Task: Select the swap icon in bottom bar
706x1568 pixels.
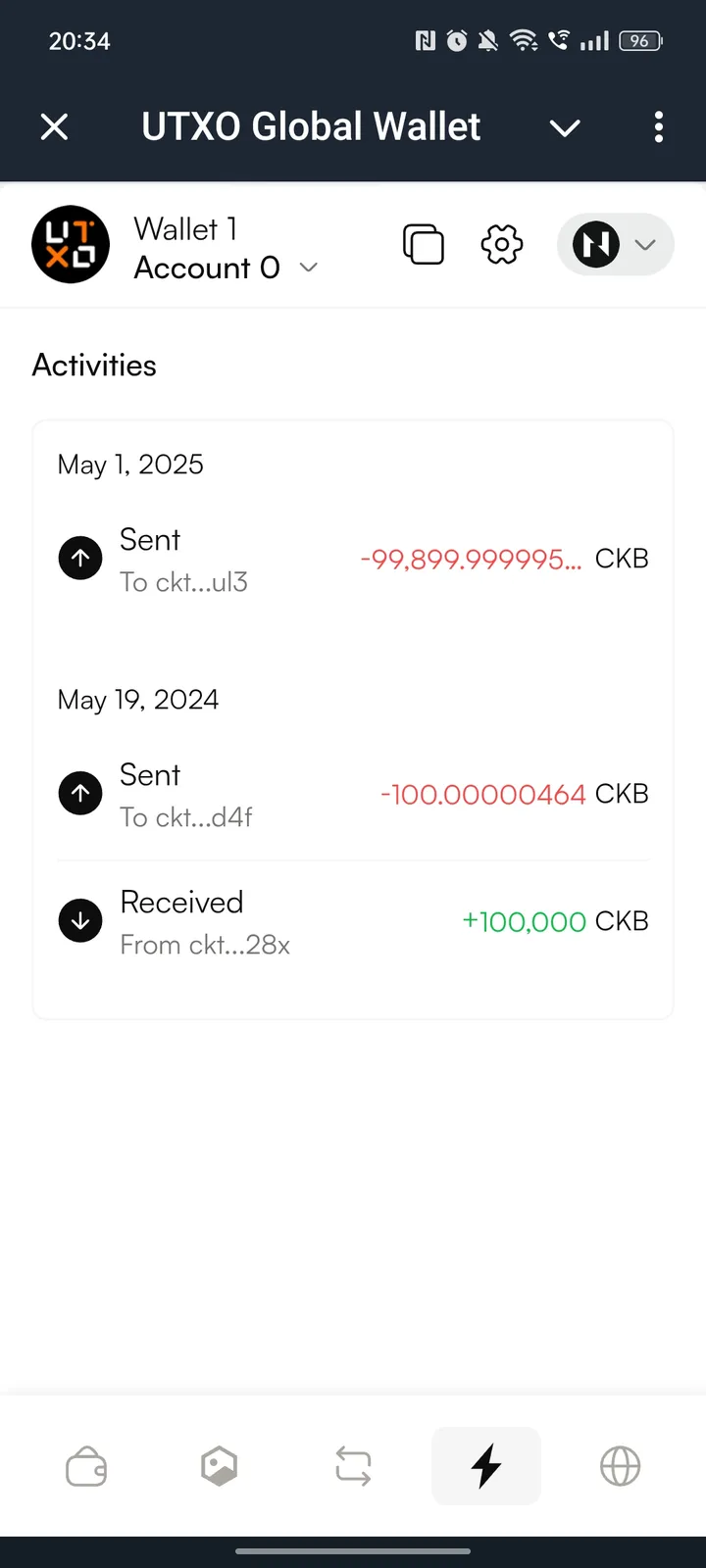Action: pos(352,1465)
